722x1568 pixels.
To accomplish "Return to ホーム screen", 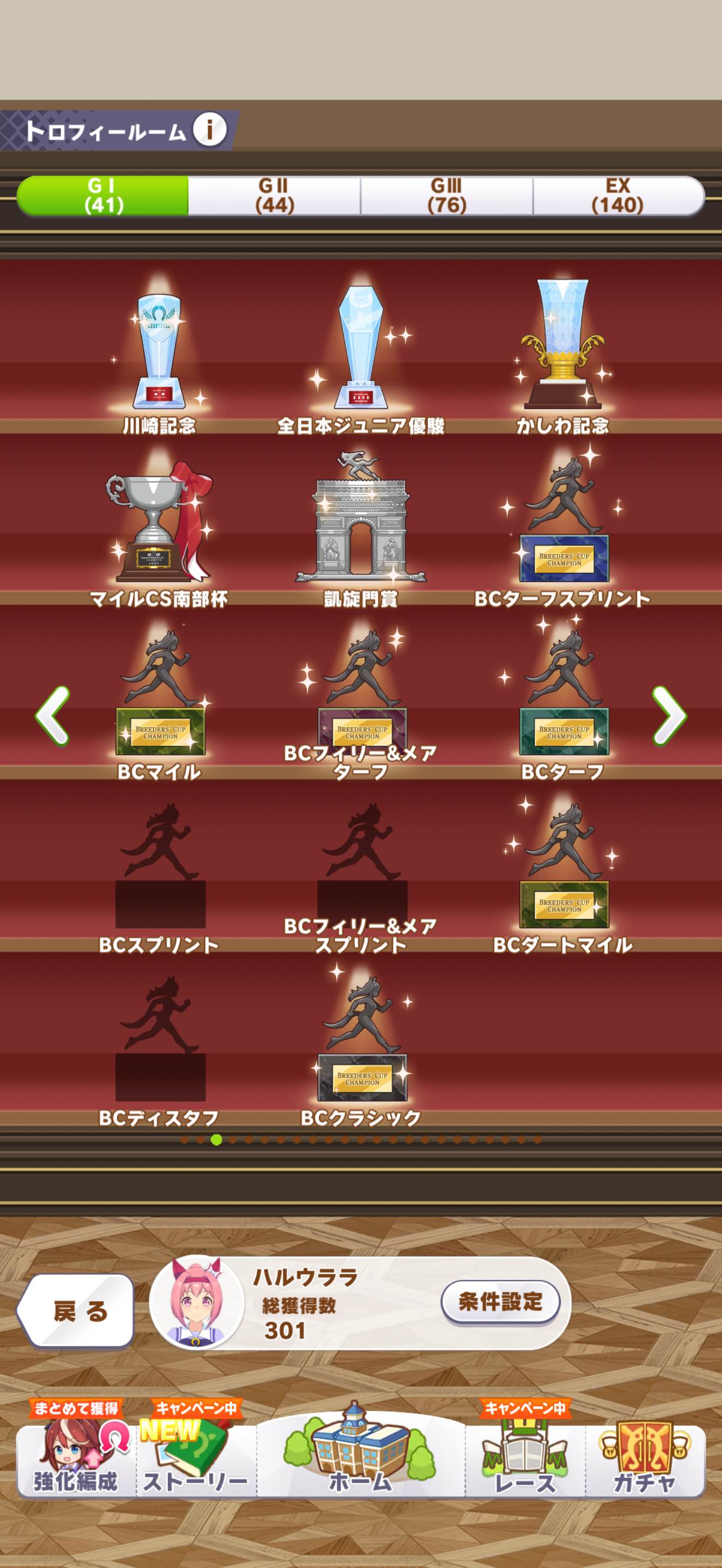I will tap(360, 1456).
